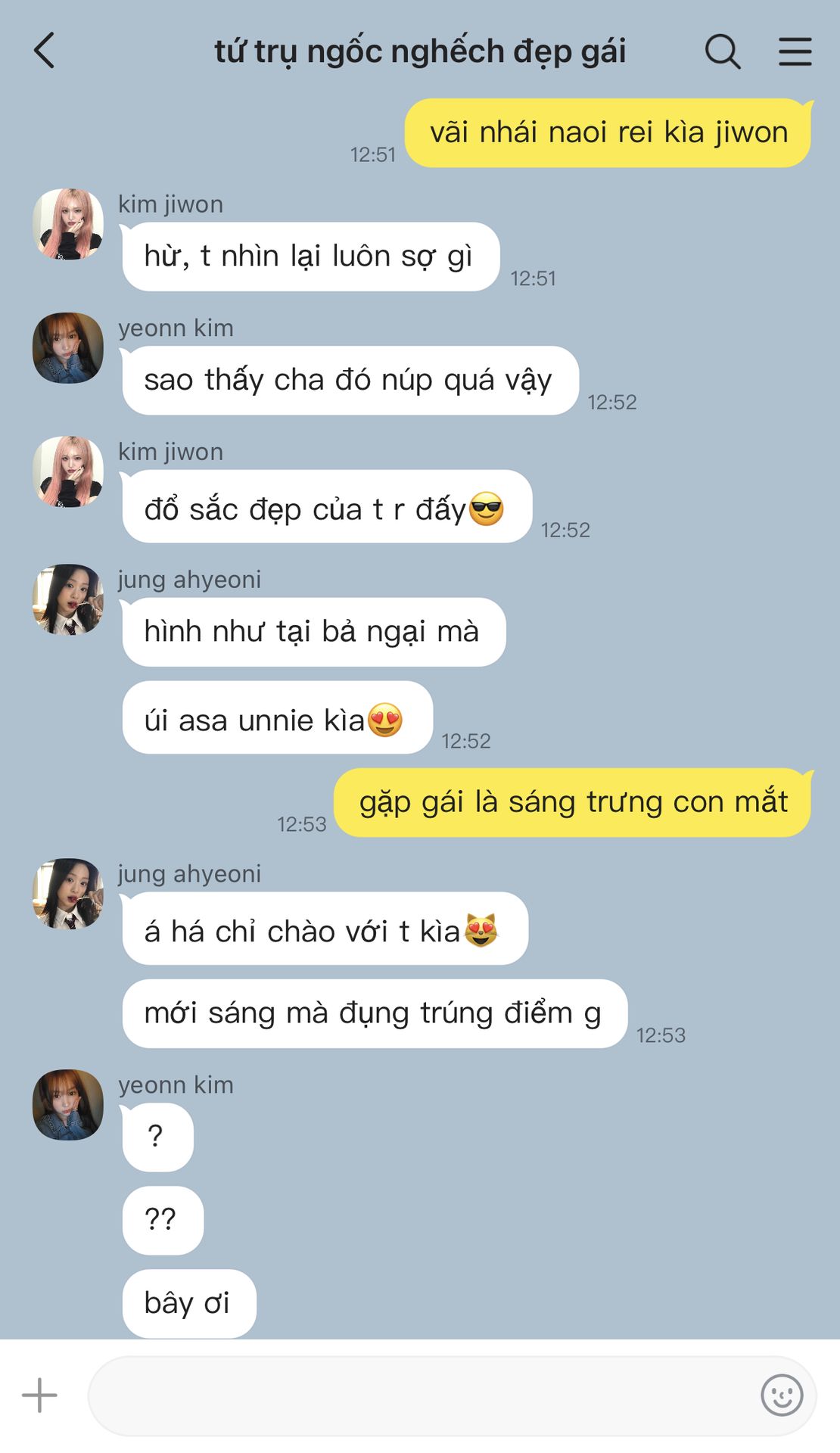Open the chat menu
The height and width of the screenshot is (1453, 840).
tap(795, 51)
